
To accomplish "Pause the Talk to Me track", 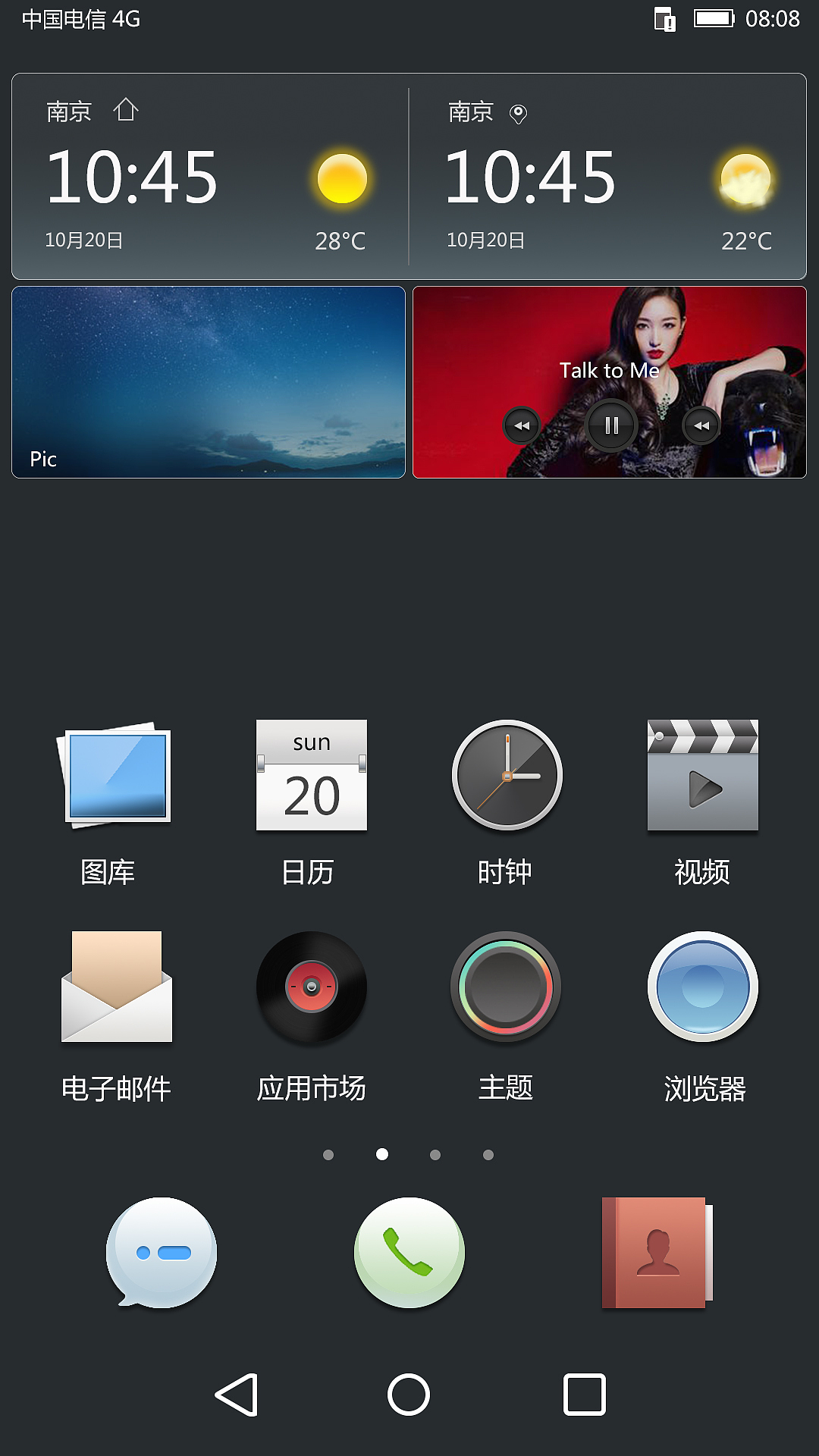I will 611,425.
